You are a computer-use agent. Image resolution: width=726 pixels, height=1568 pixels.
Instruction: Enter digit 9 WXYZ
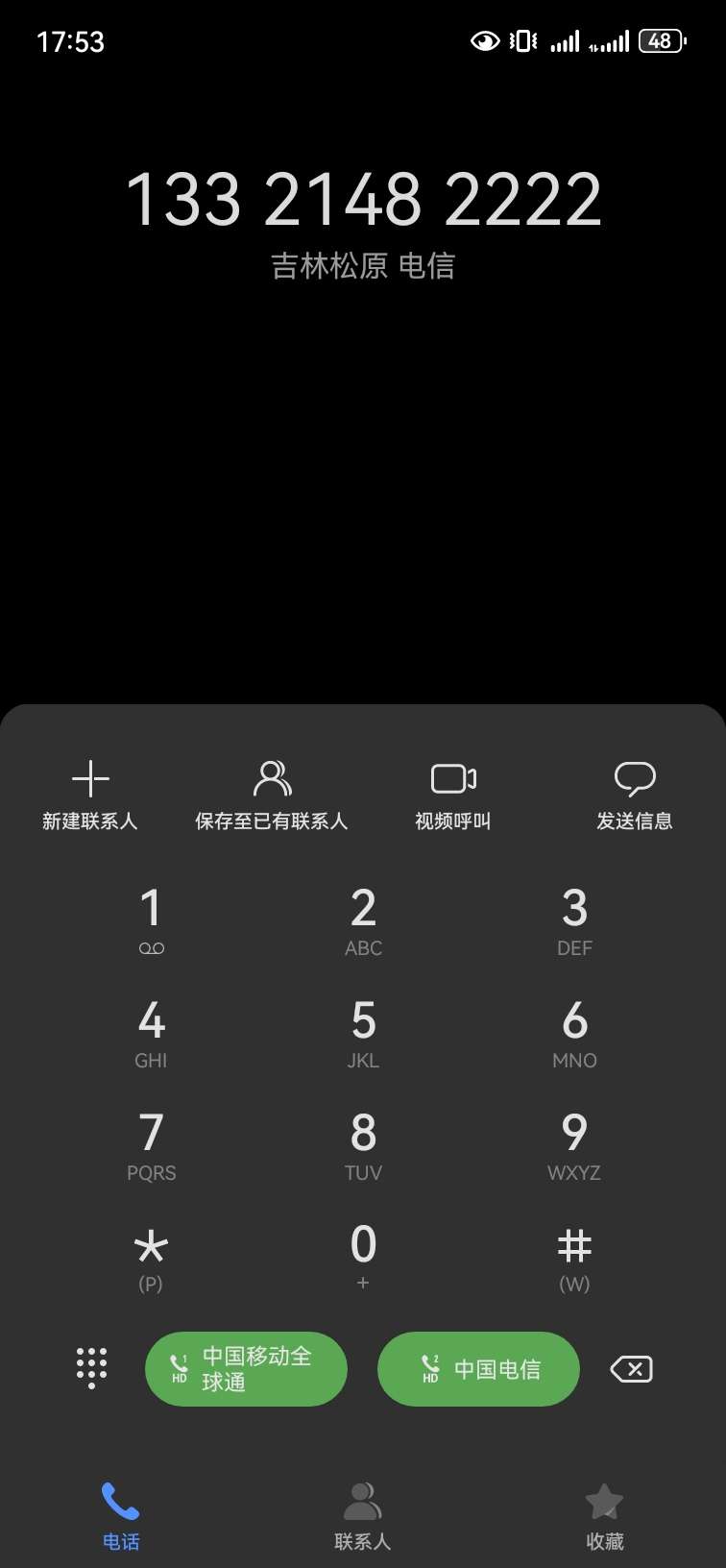coord(574,1145)
